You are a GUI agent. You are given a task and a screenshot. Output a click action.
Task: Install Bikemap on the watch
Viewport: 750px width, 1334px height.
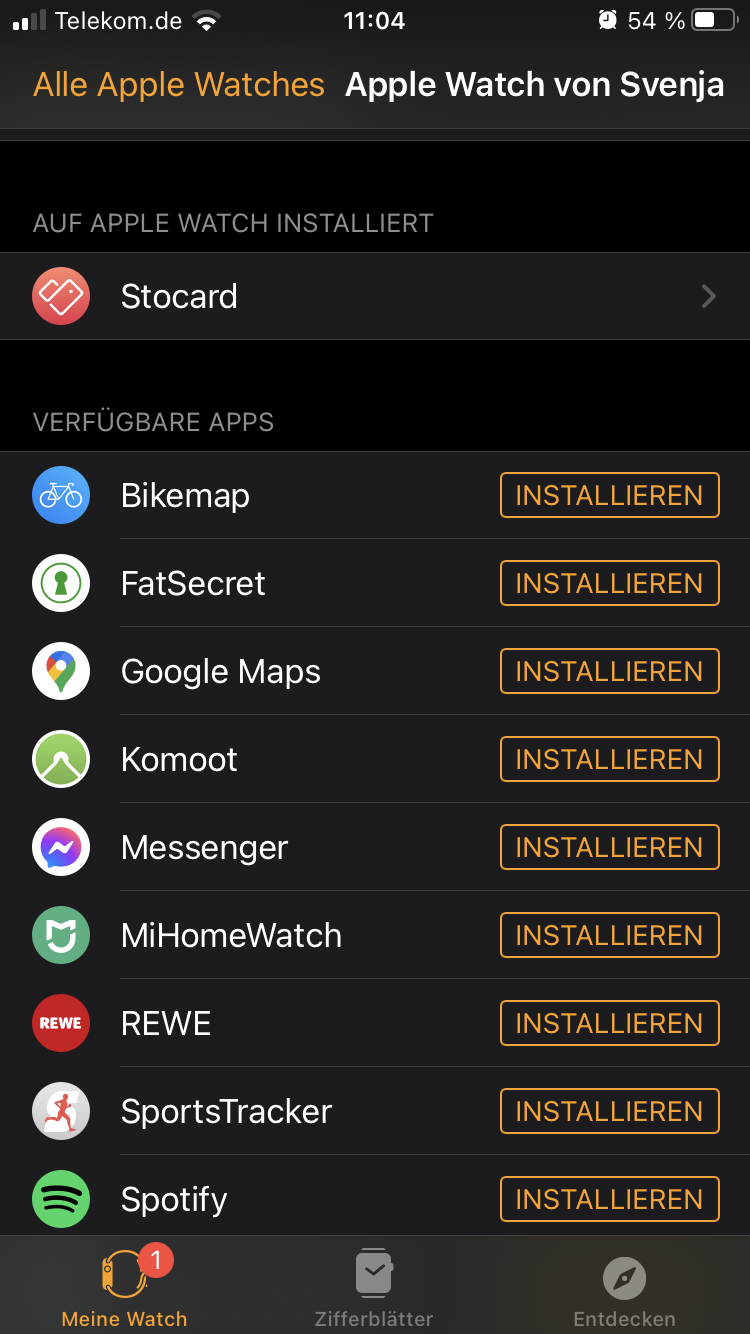click(x=609, y=495)
